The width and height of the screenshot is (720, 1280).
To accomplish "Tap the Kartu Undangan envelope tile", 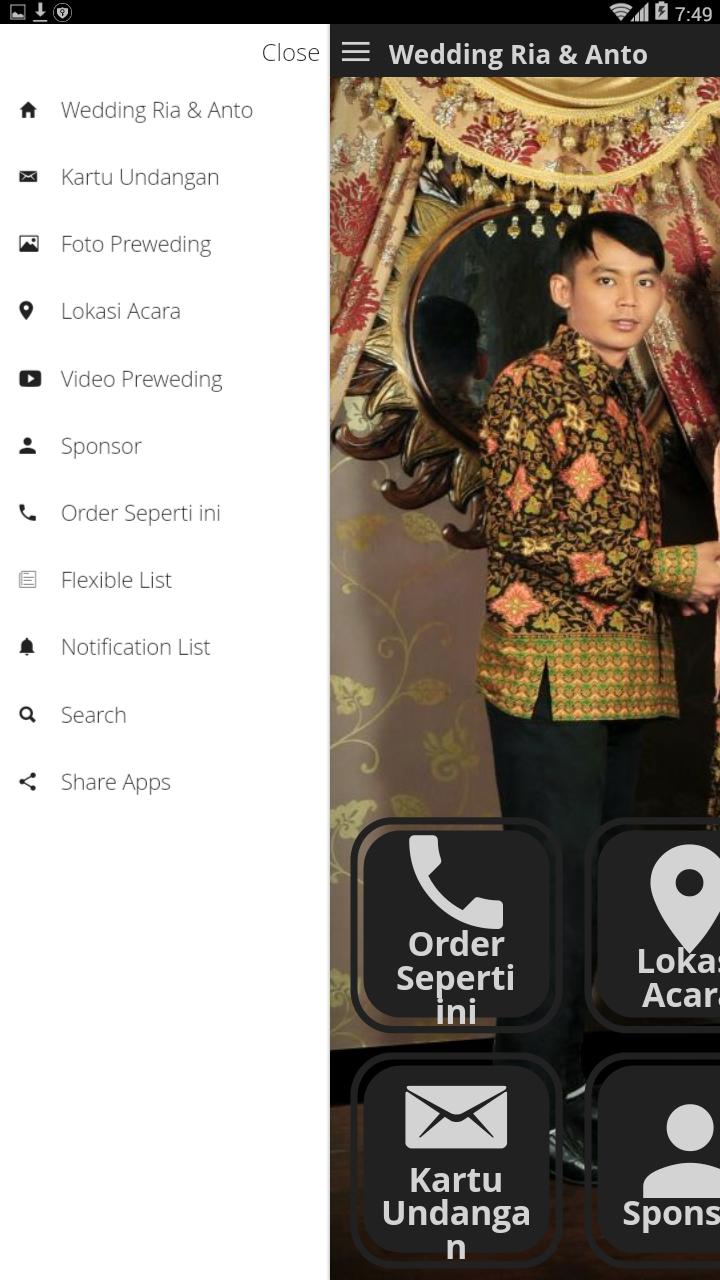I will click(x=456, y=1160).
